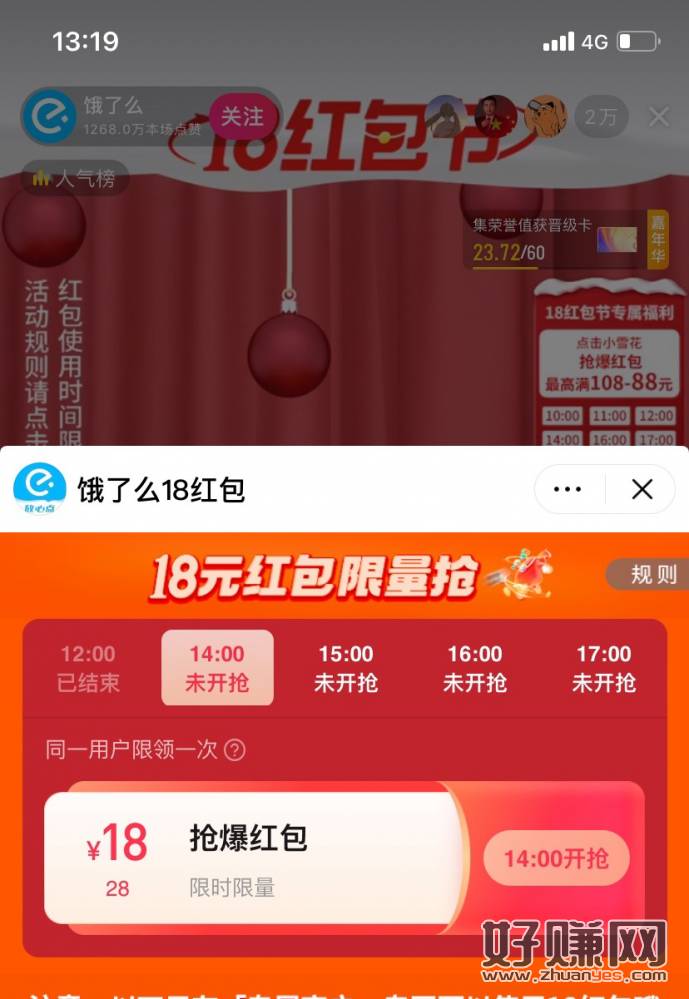Close the 饿了么18红包 panel

(642, 489)
